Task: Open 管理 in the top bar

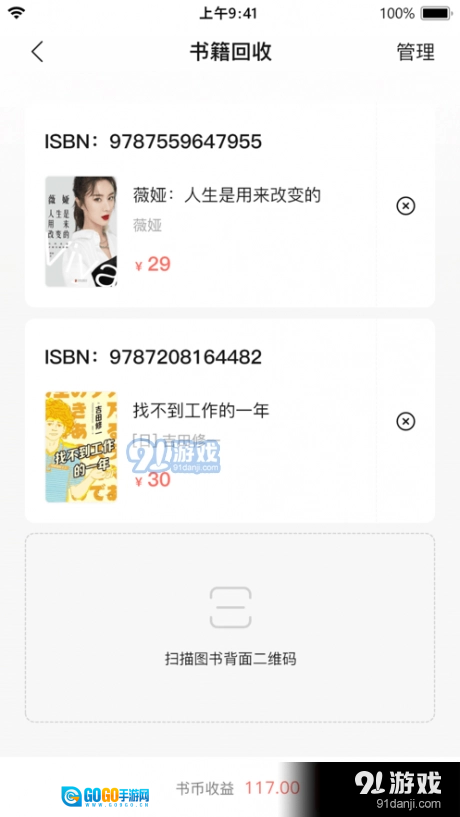Action: [x=415, y=52]
